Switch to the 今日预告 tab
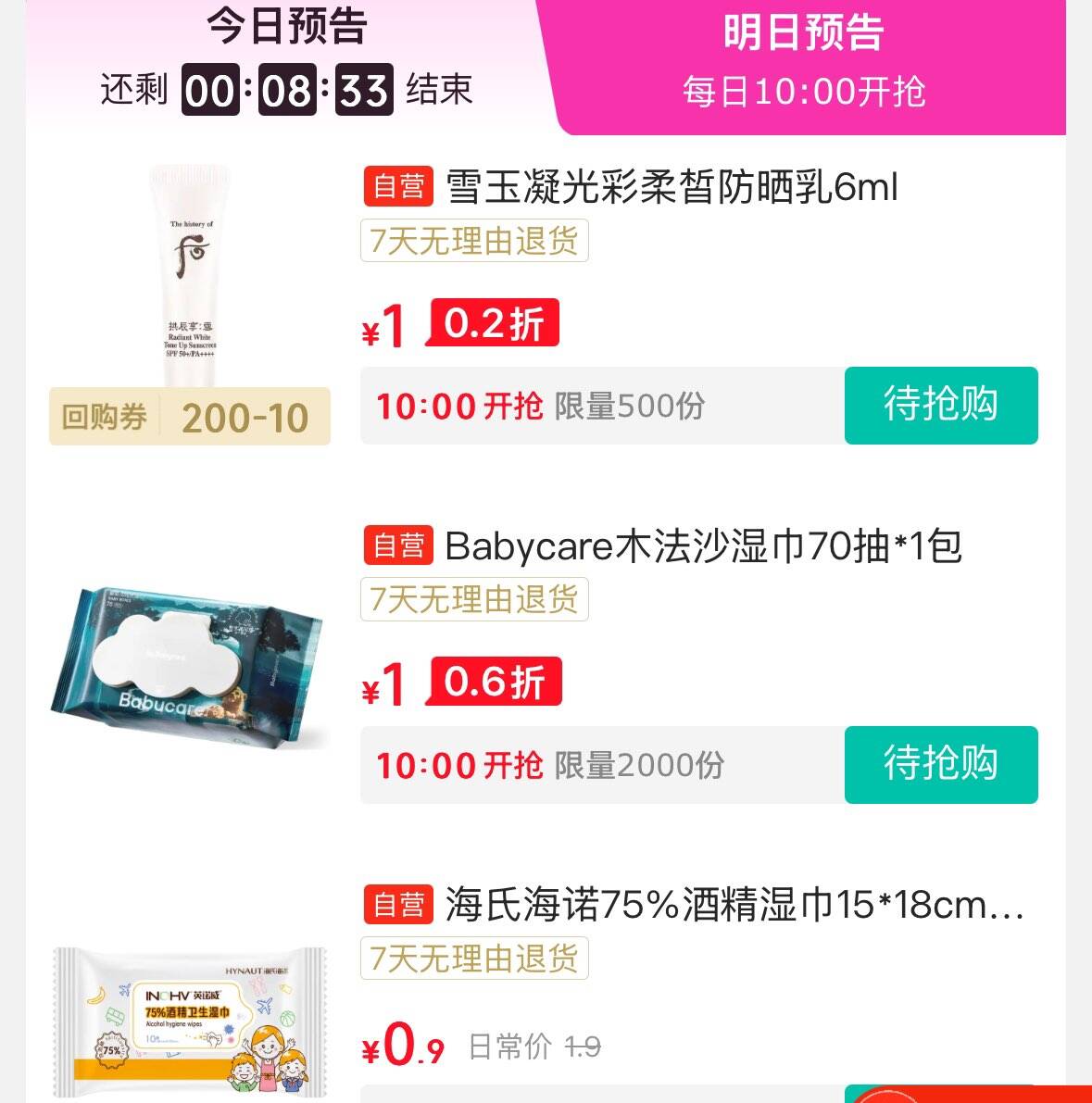The width and height of the screenshot is (1092, 1103). click(x=286, y=26)
